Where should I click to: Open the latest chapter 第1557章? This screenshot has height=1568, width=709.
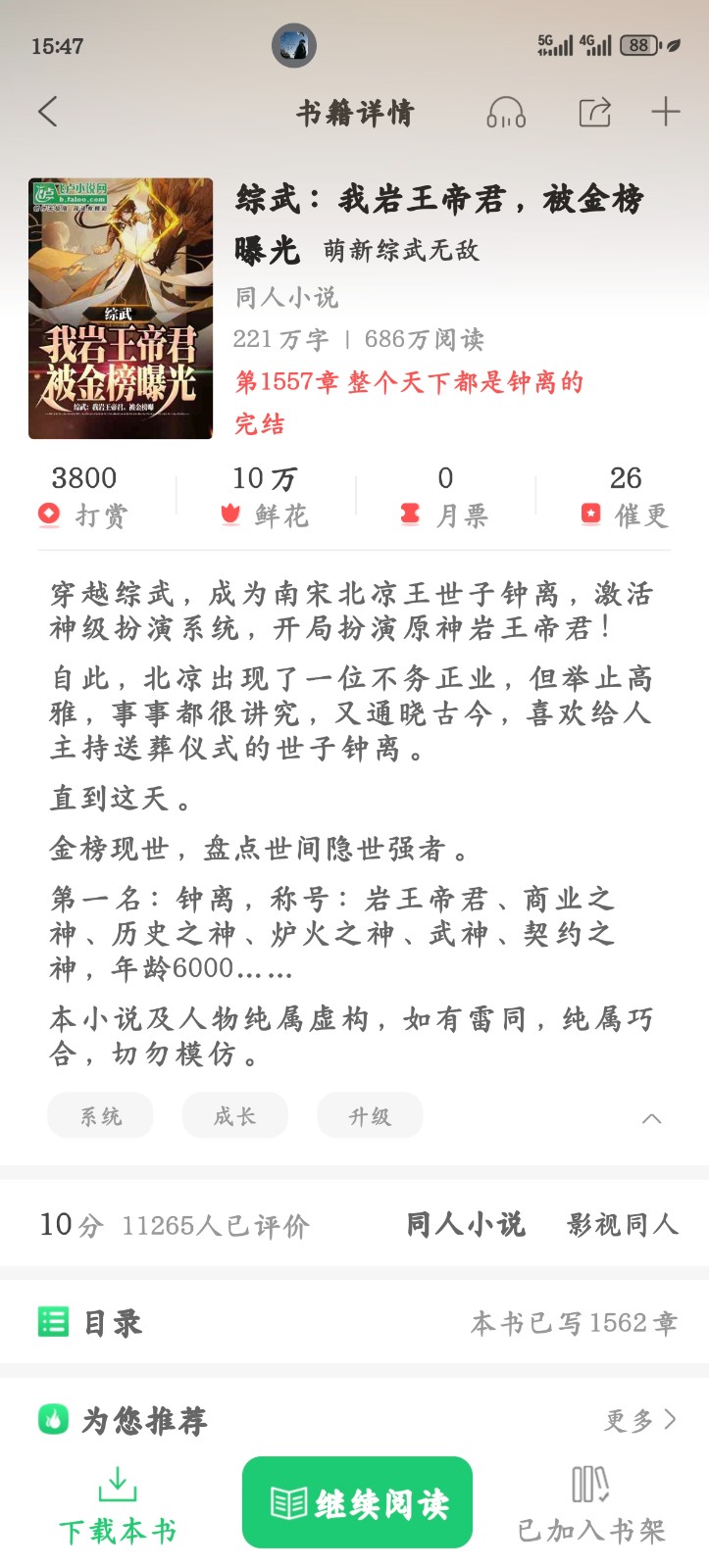pos(409,382)
